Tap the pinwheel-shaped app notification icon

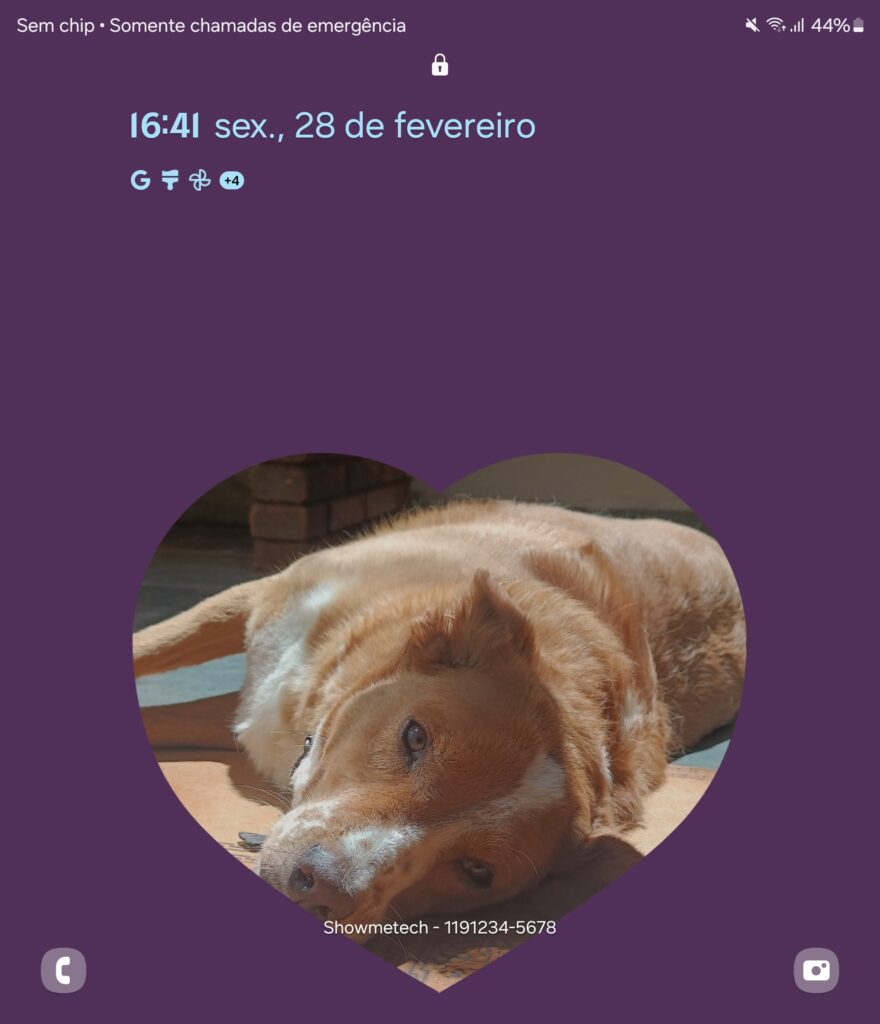[202, 181]
